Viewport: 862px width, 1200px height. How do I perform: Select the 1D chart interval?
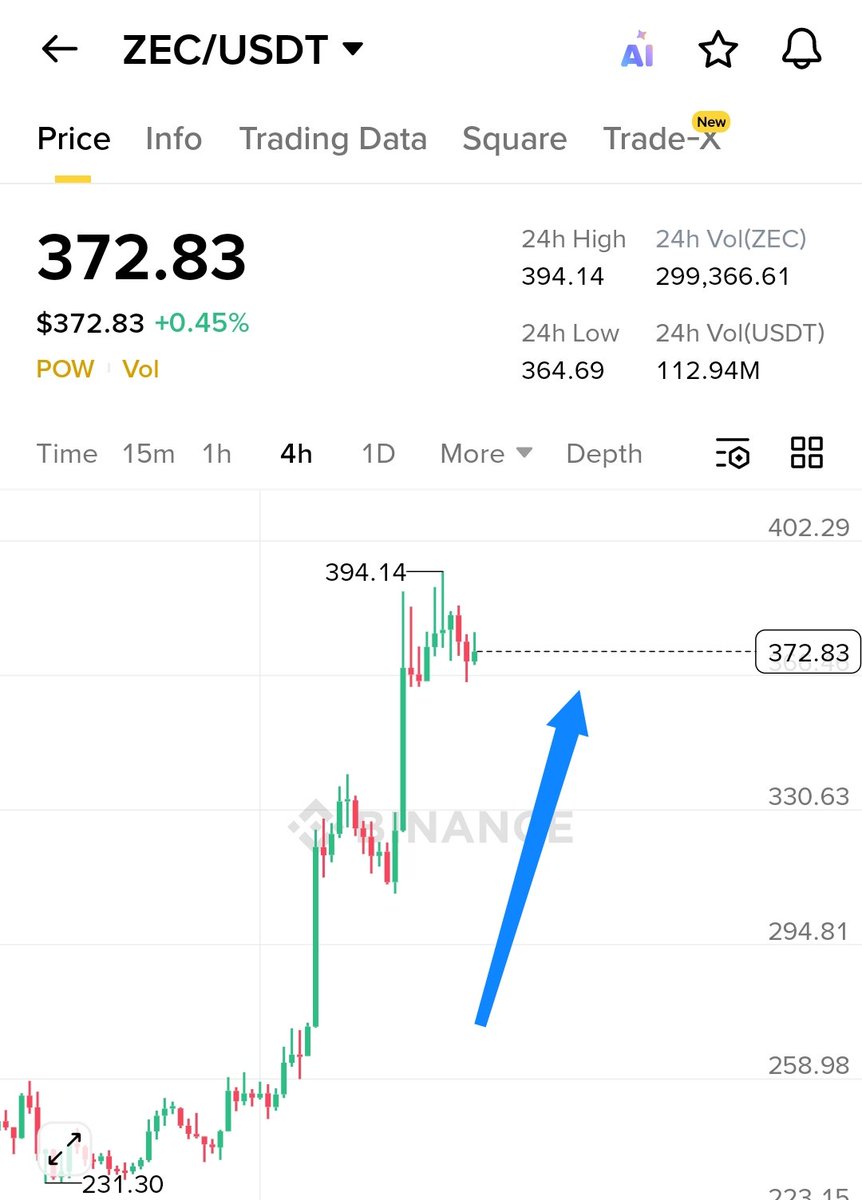point(378,454)
